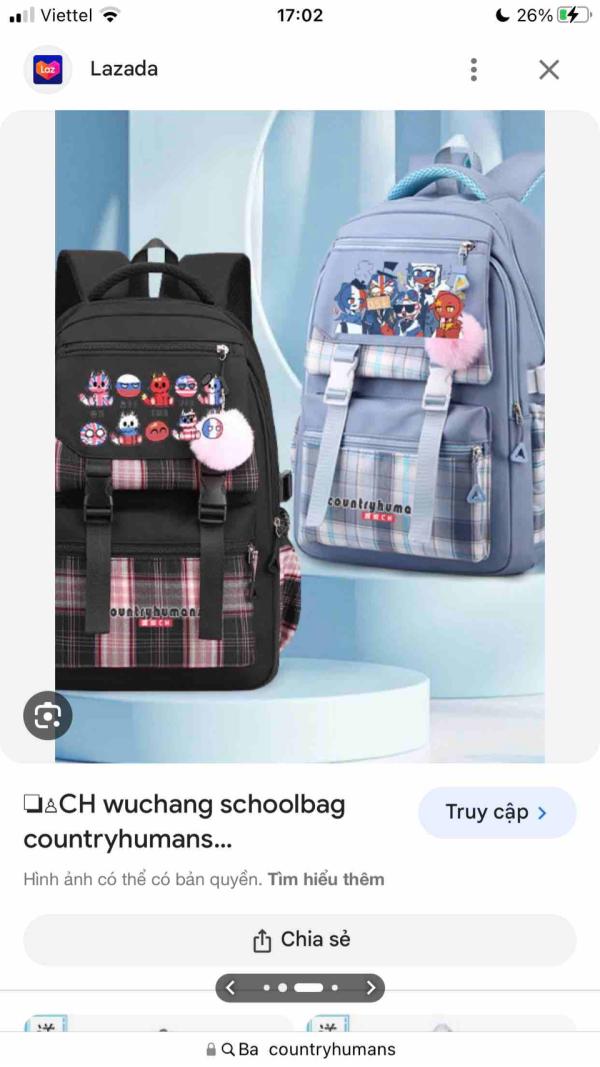Open the backpack product image
The height and width of the screenshot is (1067, 600).
[300, 436]
